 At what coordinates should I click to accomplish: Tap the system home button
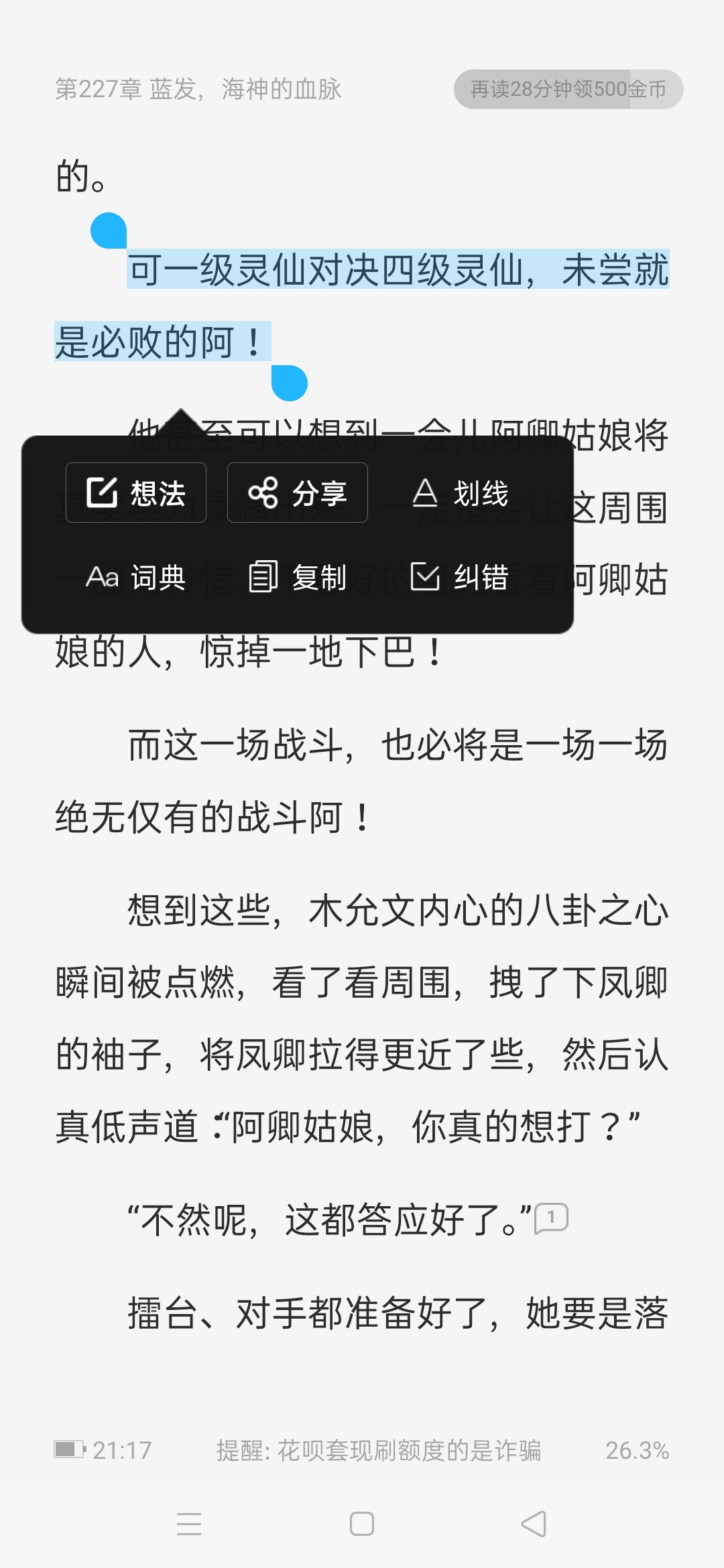pyautogui.click(x=362, y=1523)
